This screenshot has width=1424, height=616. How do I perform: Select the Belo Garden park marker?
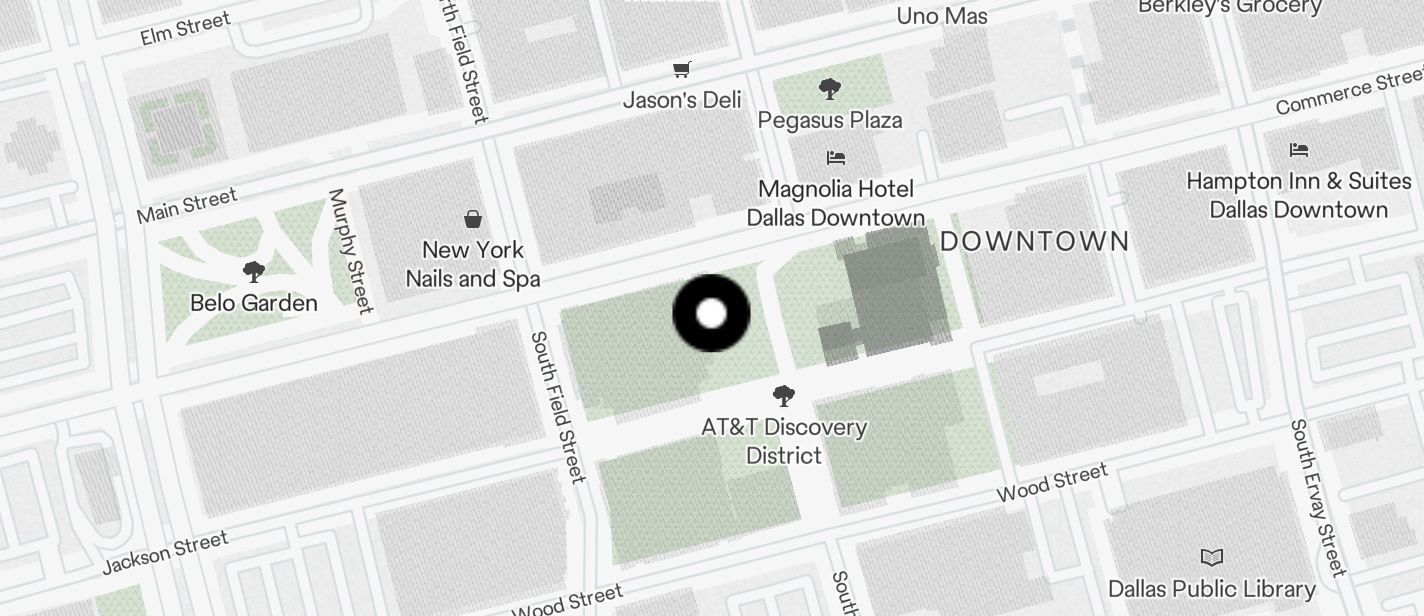[254, 271]
